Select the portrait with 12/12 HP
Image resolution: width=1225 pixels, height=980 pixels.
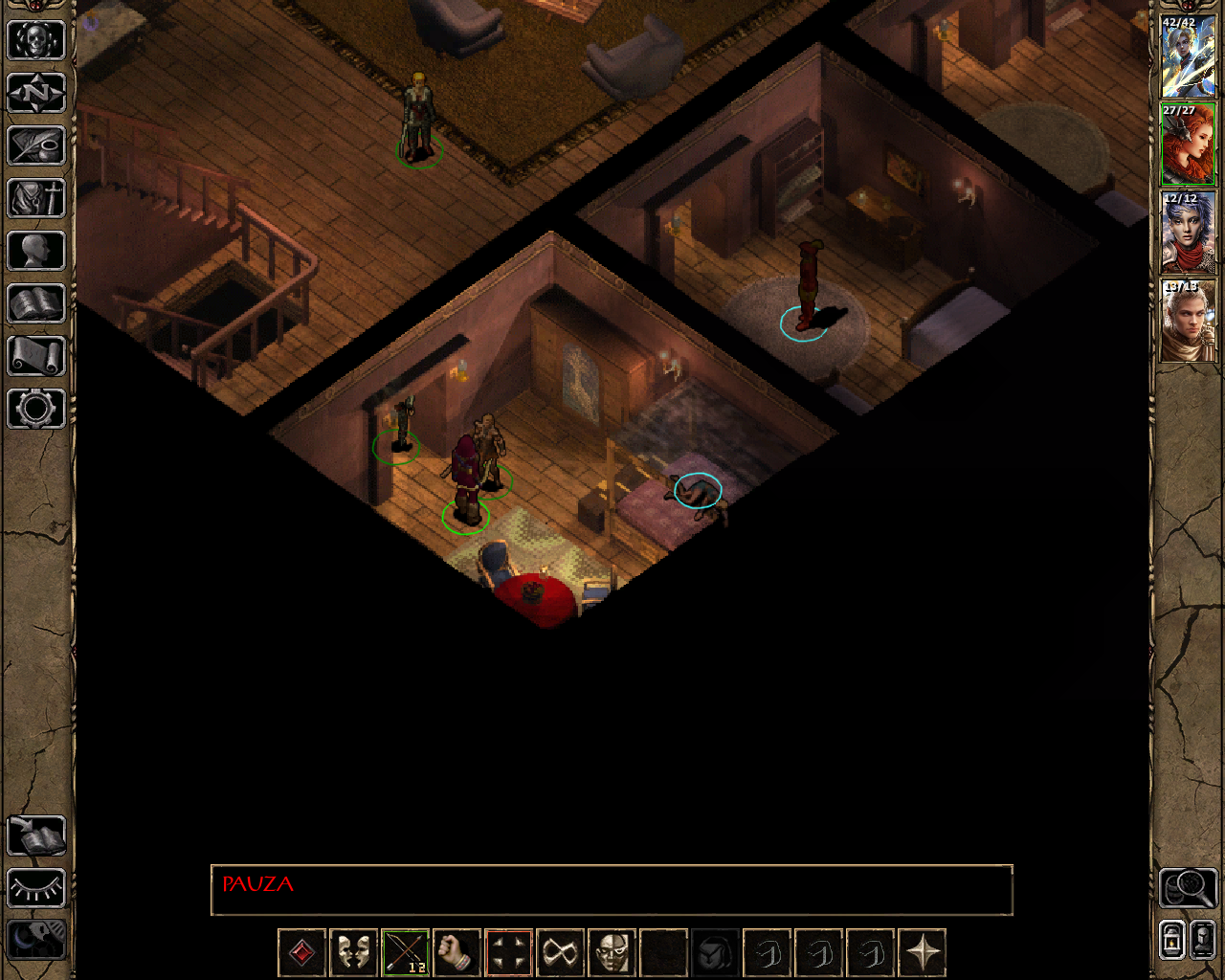point(1188,233)
